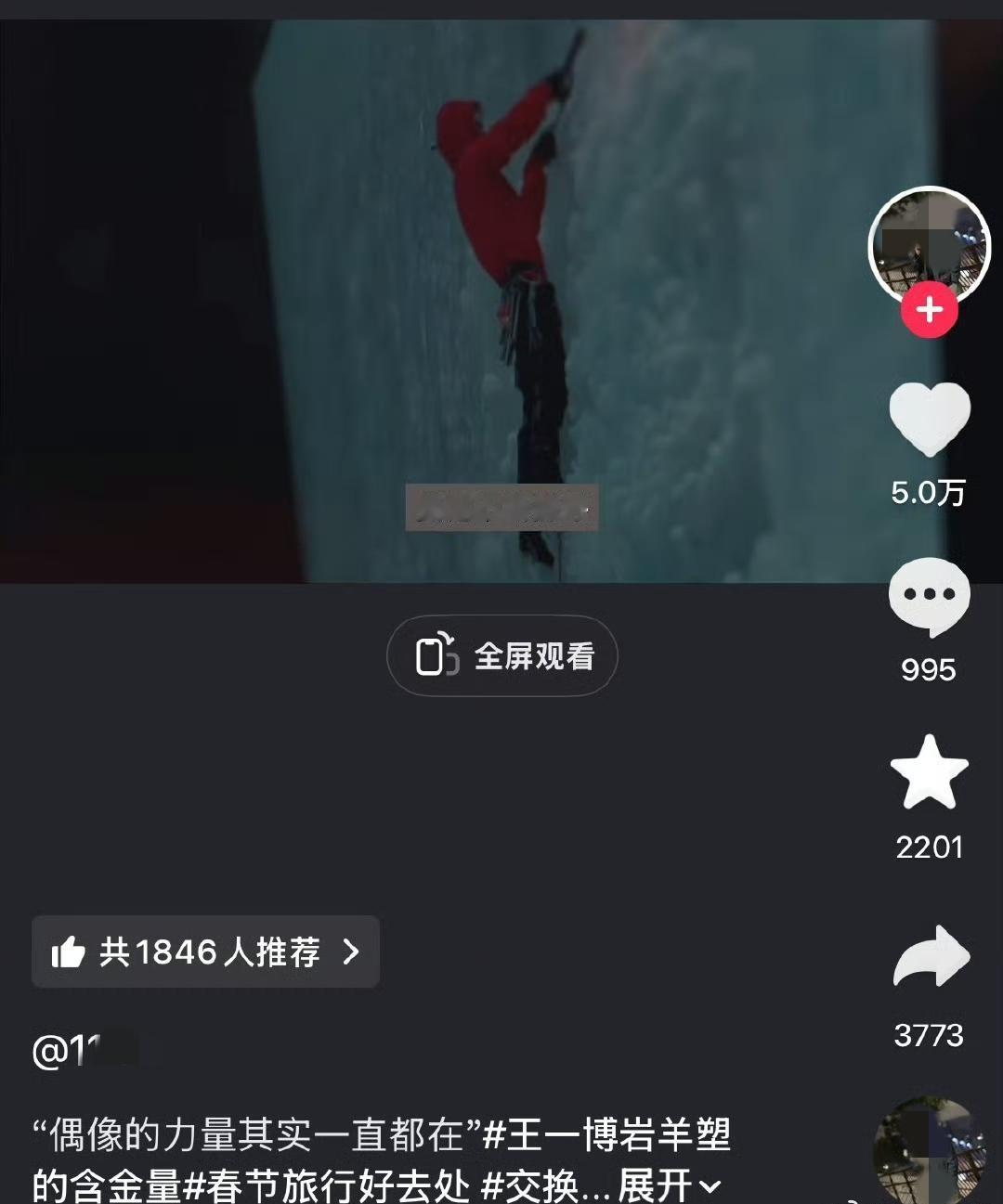The width and height of the screenshot is (1003, 1204).
Task: Open the creator's circular profile avatar
Action: pos(928,246)
